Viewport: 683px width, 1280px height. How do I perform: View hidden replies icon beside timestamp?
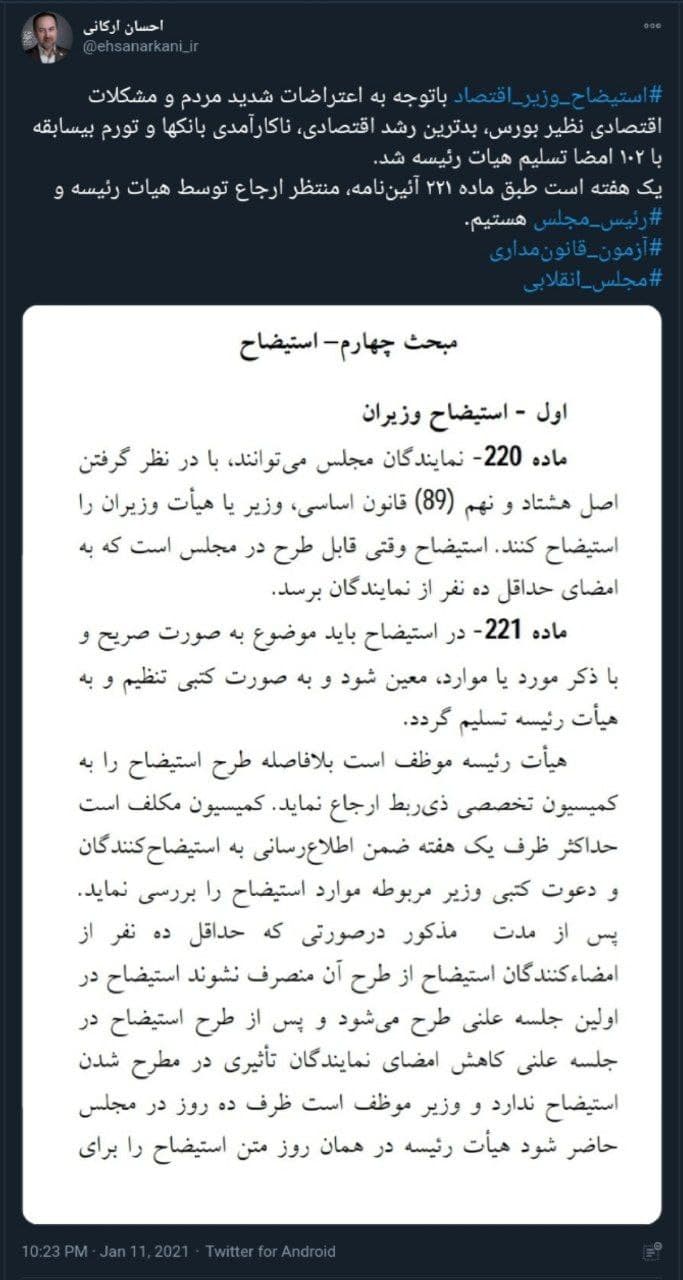click(x=652, y=1251)
